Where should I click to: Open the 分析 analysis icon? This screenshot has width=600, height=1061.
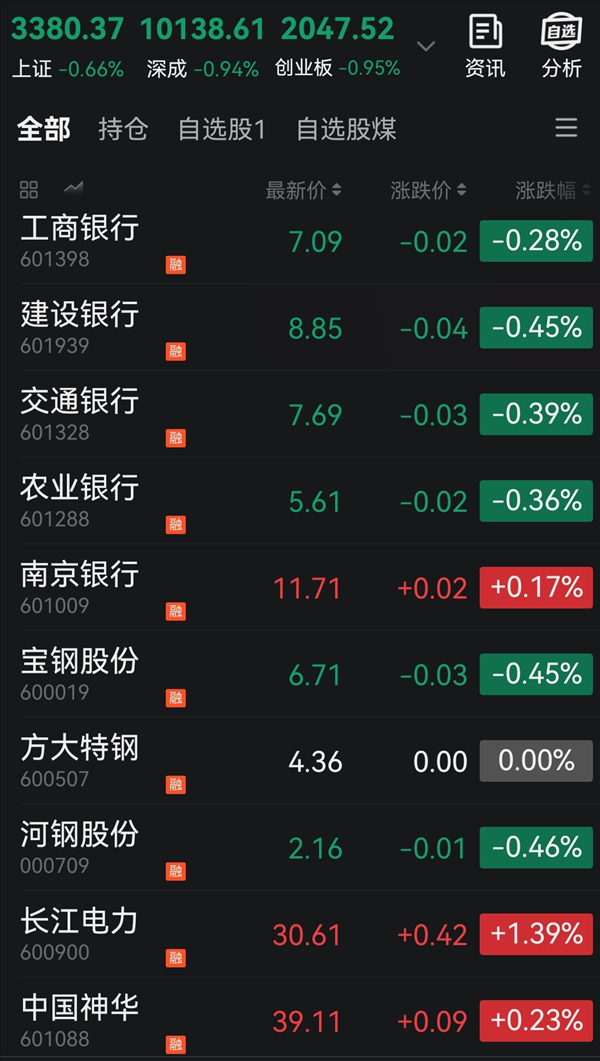(561, 47)
